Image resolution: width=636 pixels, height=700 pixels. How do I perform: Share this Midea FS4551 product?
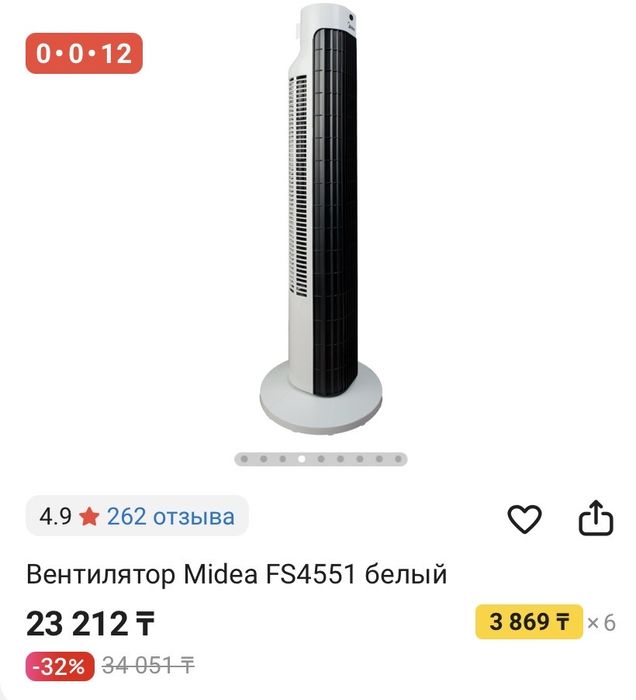coord(595,518)
